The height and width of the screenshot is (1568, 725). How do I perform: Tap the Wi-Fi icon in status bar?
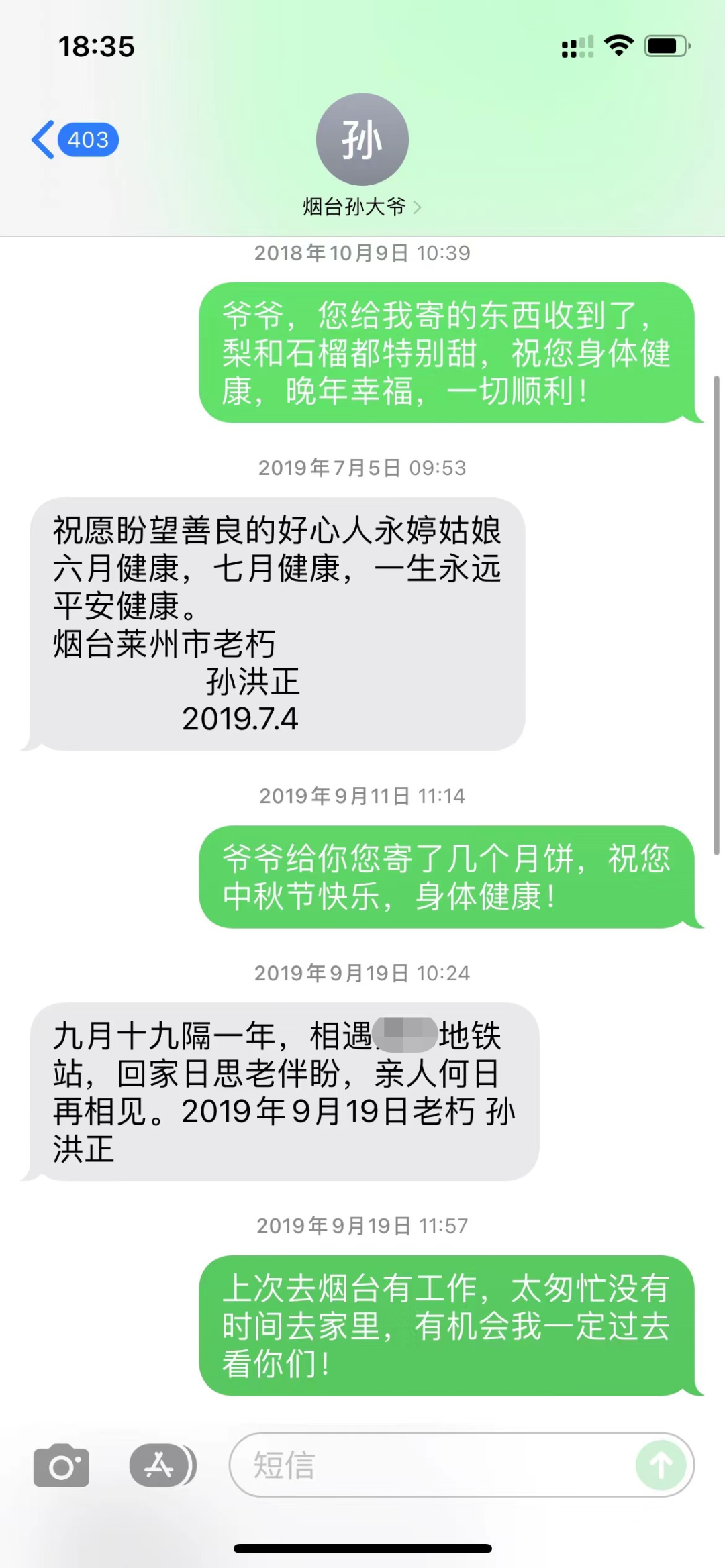(x=617, y=46)
